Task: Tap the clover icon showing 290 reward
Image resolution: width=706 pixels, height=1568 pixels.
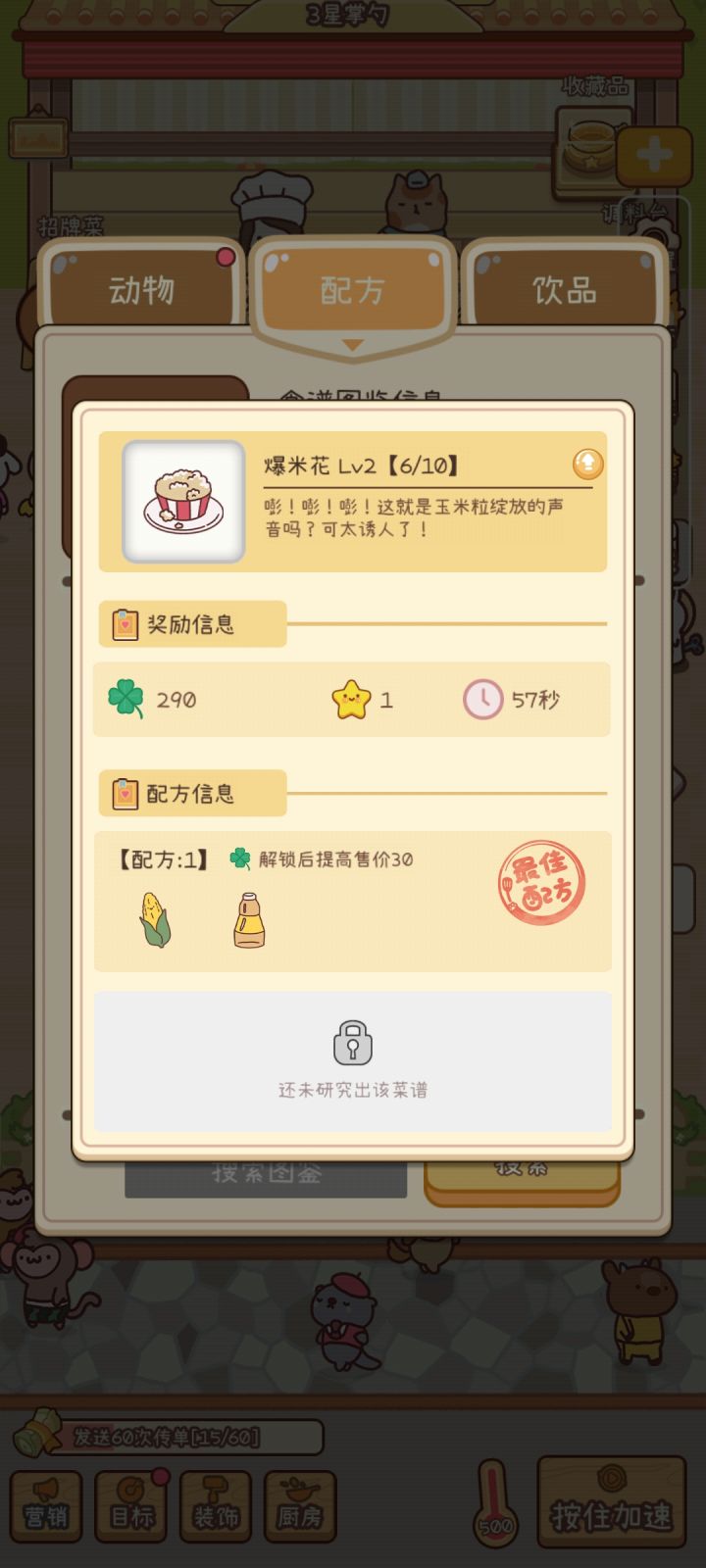Action: [123, 698]
